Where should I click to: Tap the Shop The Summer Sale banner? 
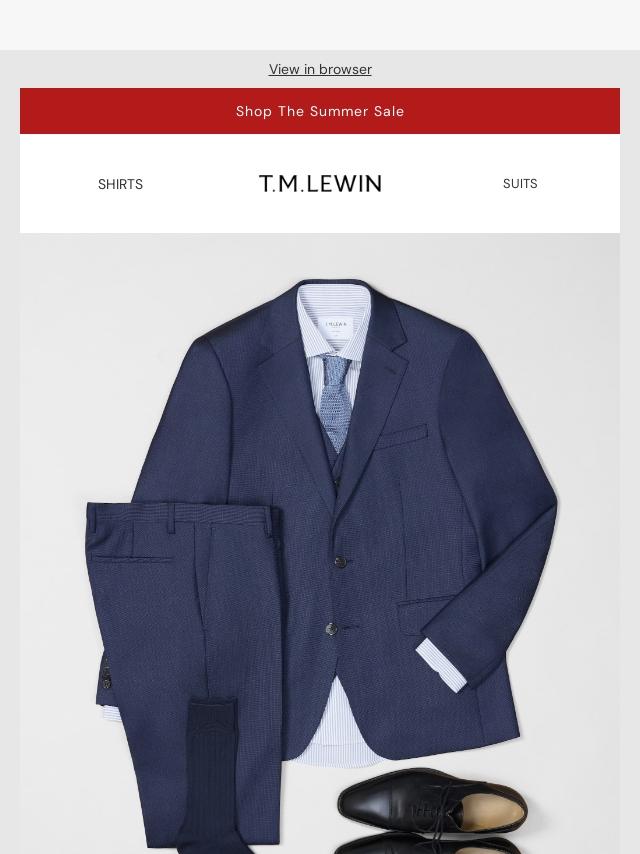tap(320, 111)
